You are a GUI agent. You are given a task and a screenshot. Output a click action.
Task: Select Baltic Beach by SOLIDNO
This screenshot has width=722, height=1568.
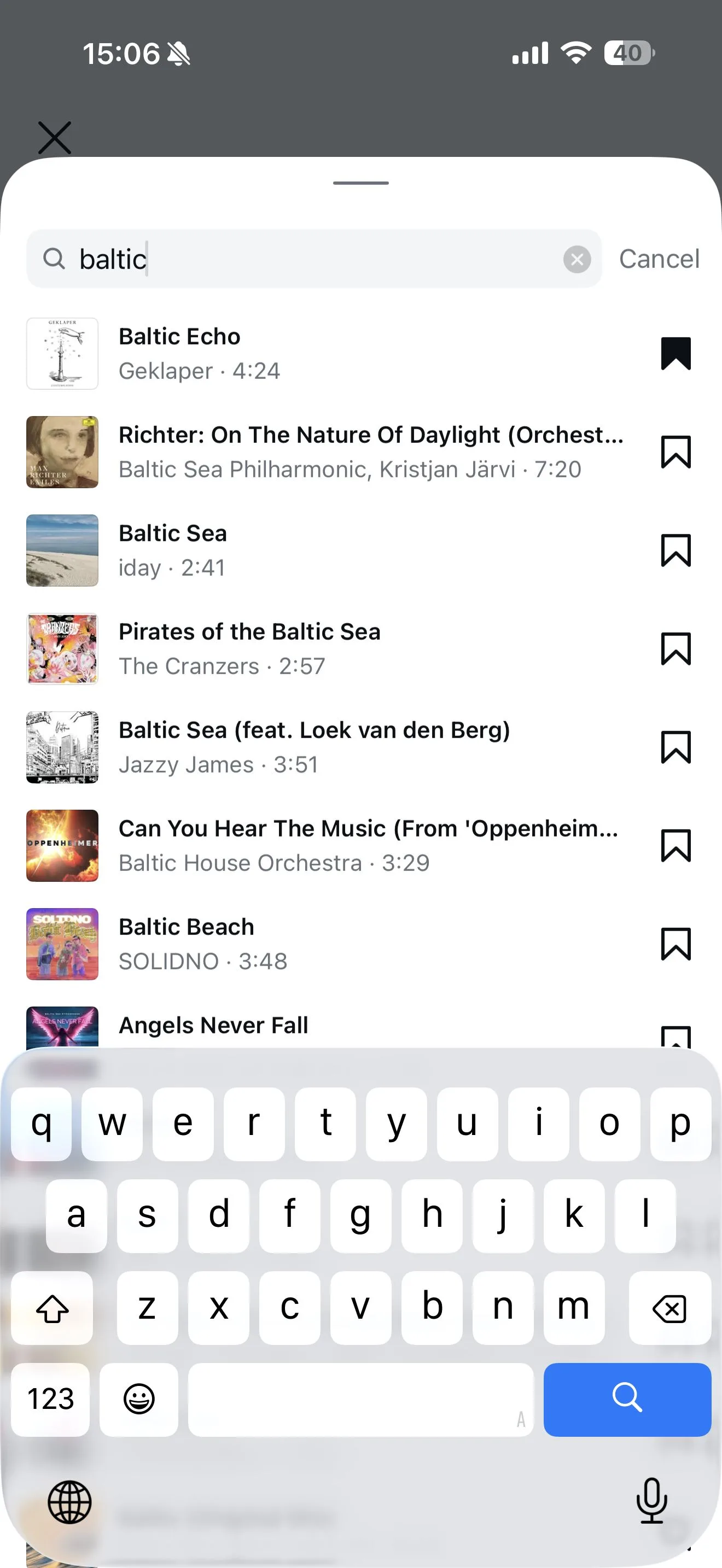point(329,944)
